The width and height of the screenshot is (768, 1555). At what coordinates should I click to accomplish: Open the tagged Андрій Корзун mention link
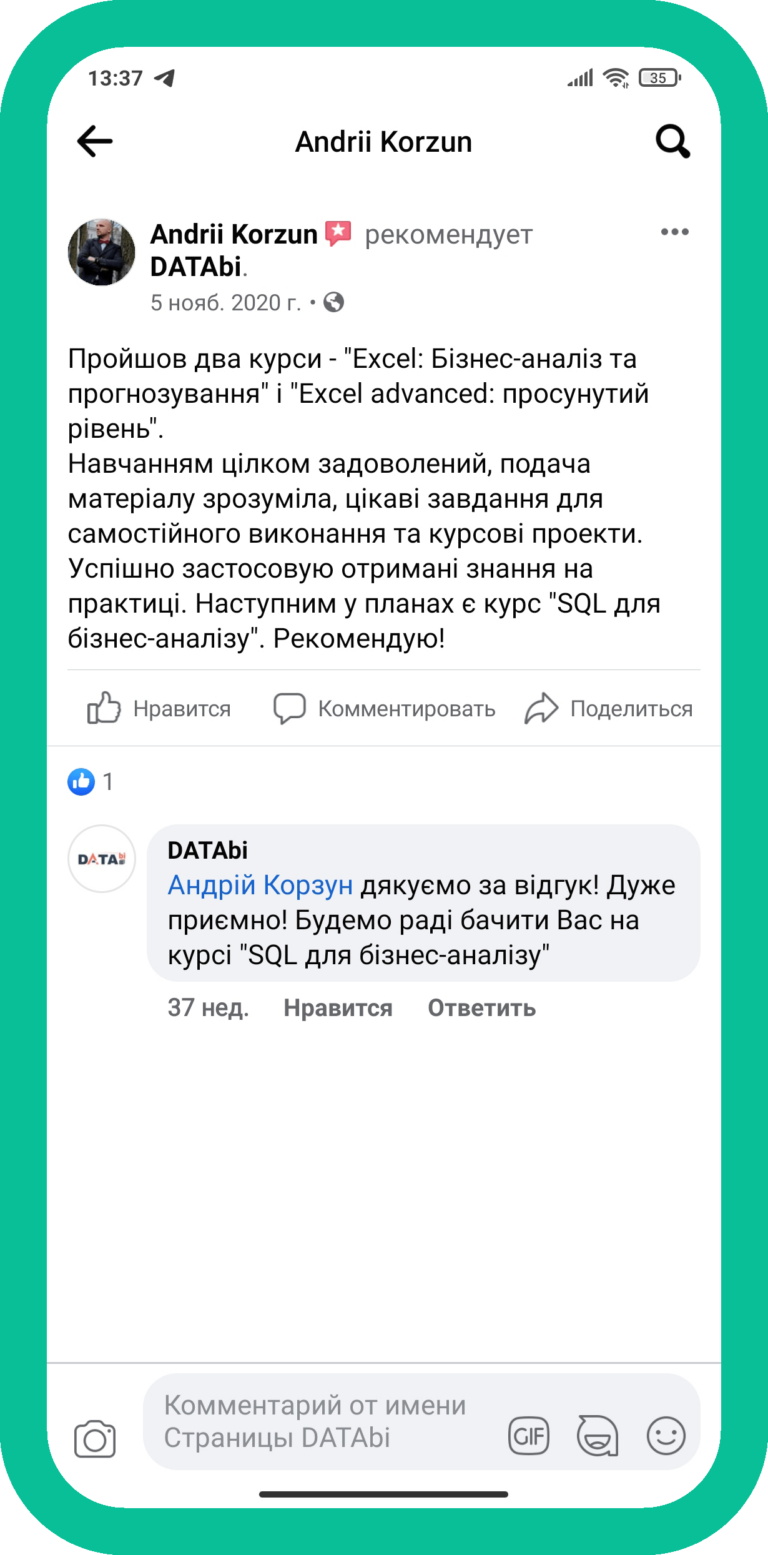(x=260, y=886)
